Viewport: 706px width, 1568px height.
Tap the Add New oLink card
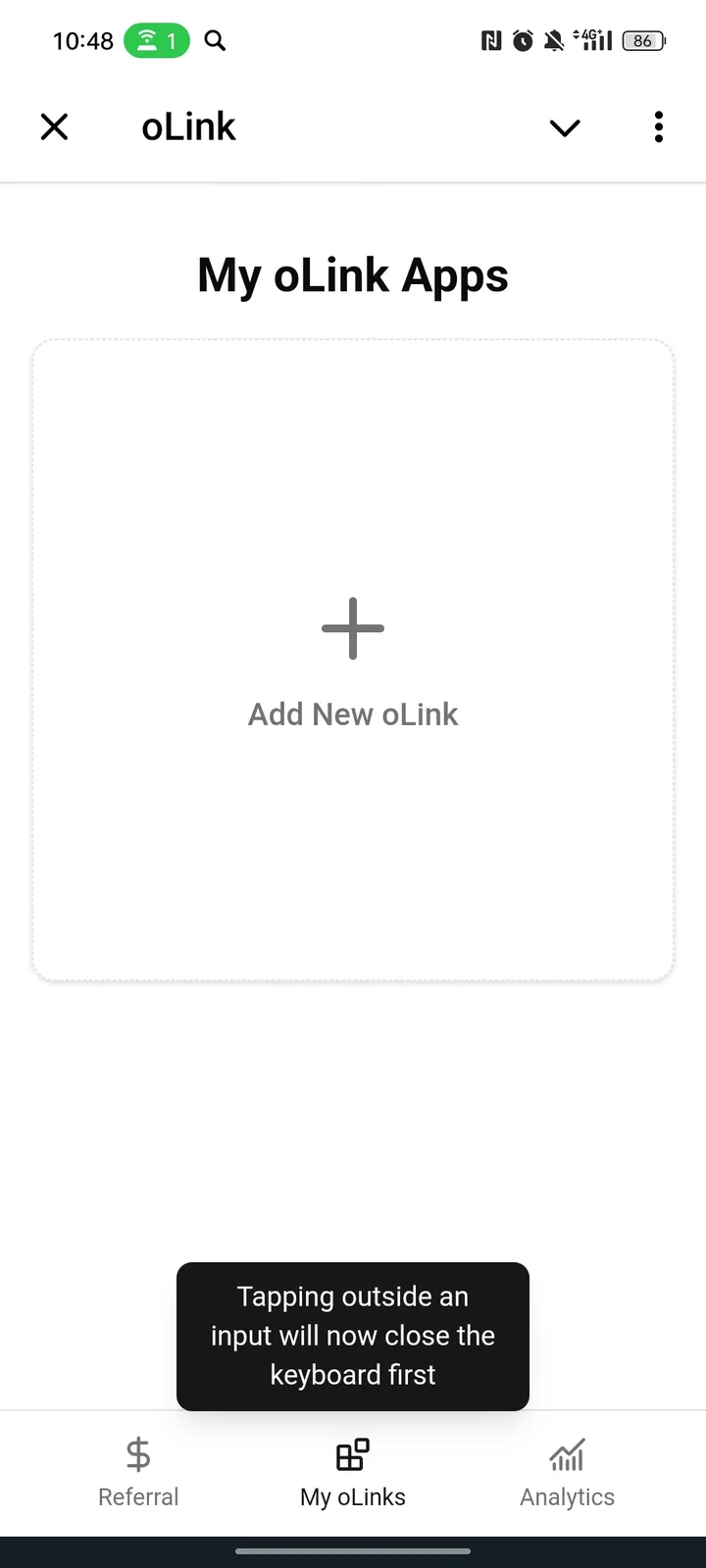click(x=352, y=659)
